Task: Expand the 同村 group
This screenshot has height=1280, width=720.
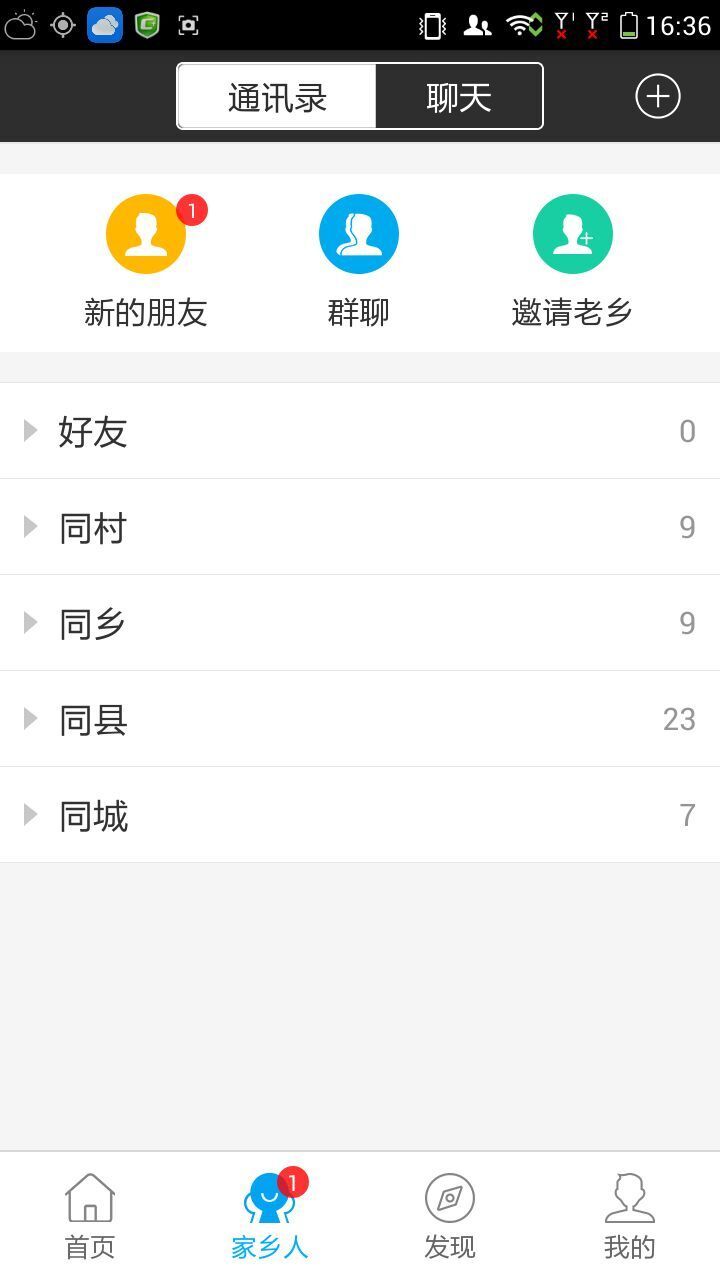Action: click(360, 527)
